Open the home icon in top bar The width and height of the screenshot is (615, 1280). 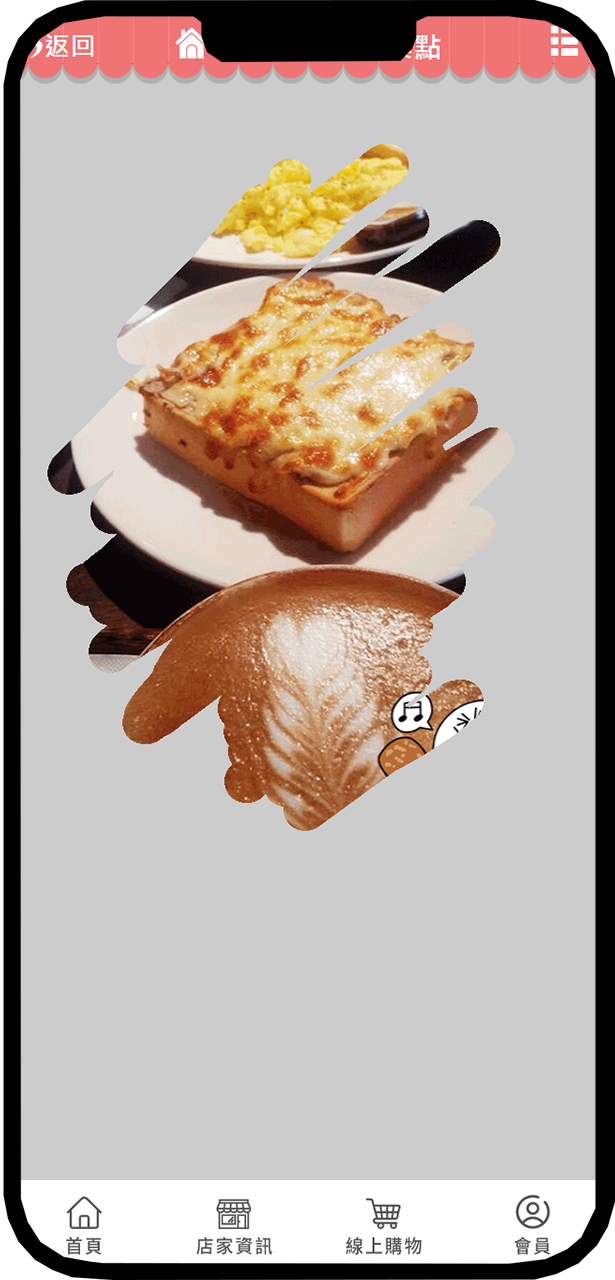point(190,43)
